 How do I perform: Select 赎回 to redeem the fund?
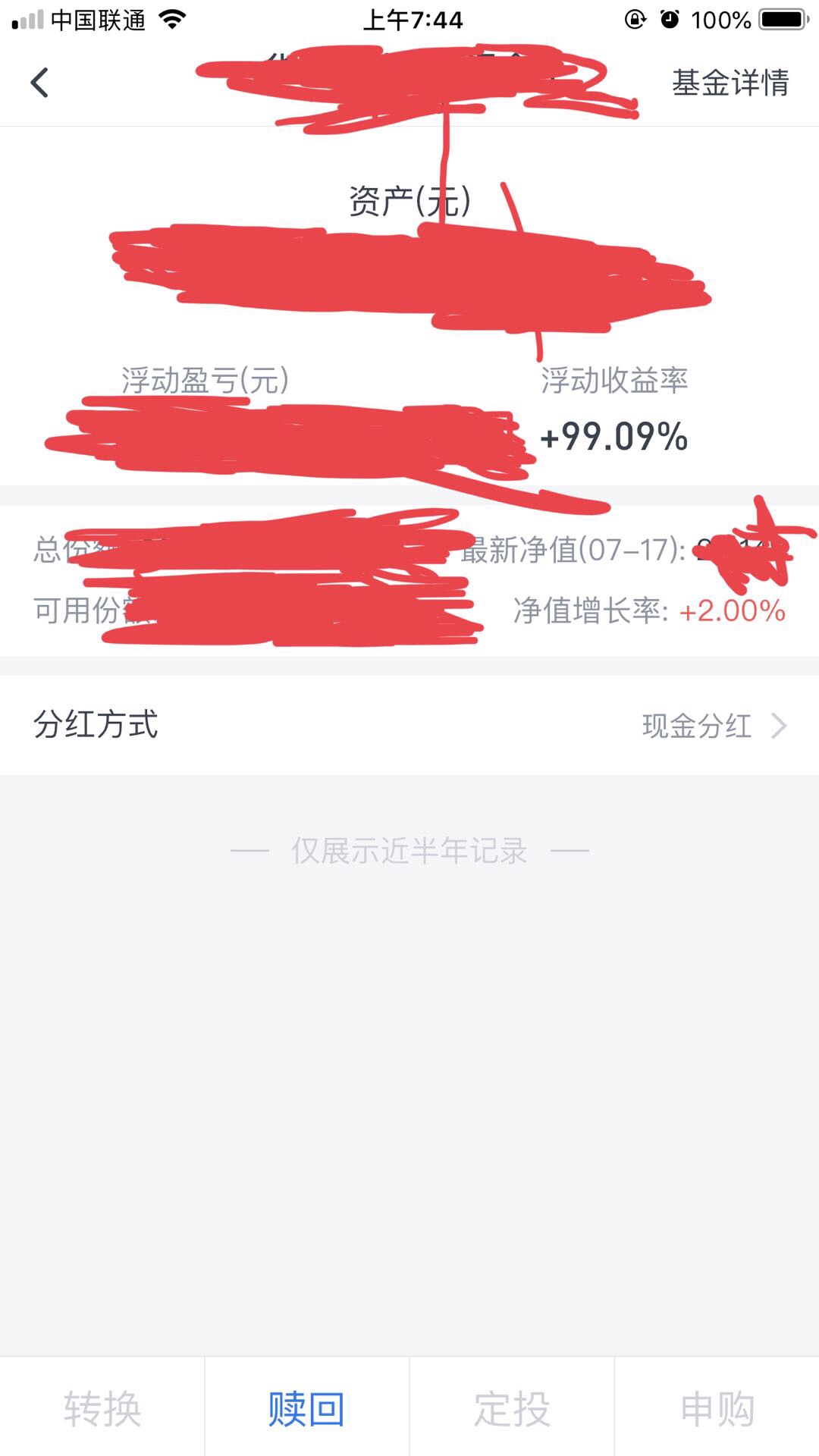306,1408
